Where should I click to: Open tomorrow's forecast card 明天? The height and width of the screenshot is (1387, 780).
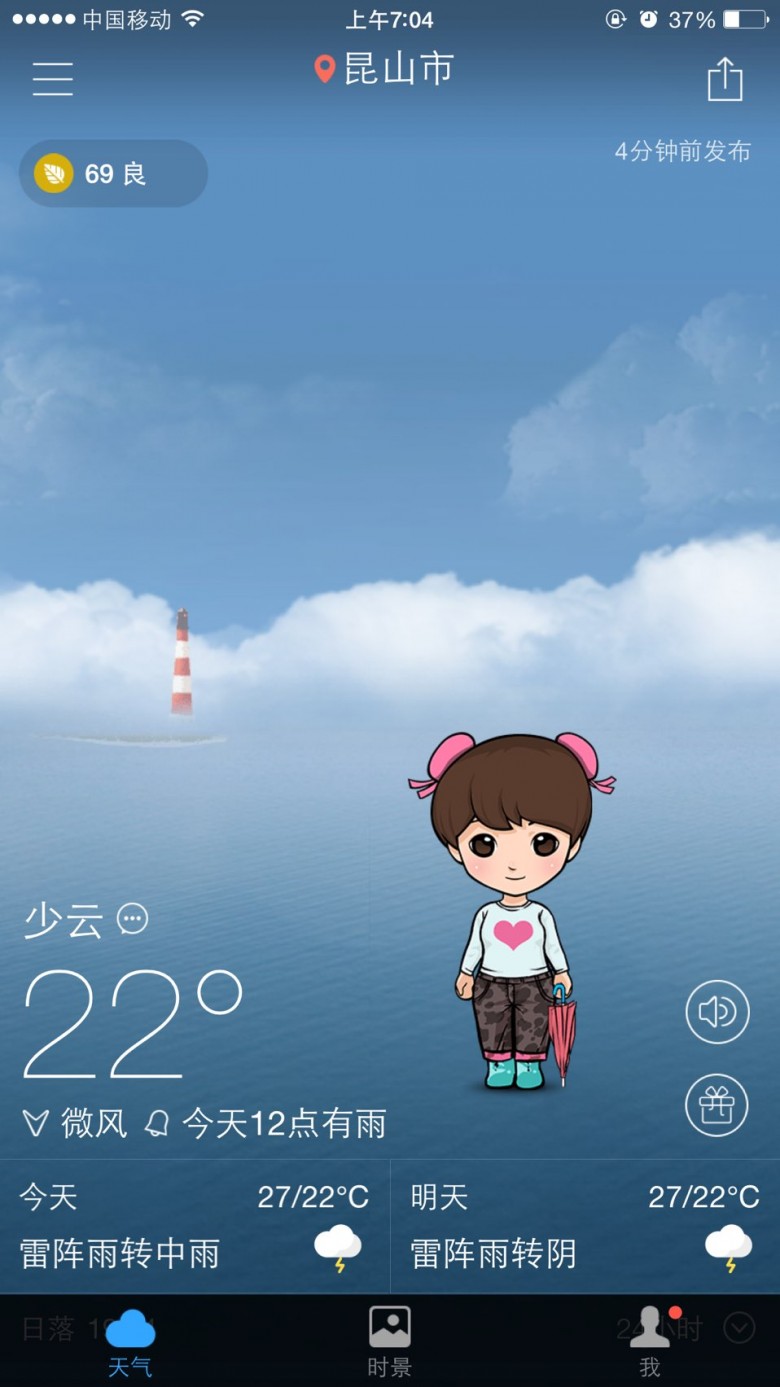point(586,1227)
